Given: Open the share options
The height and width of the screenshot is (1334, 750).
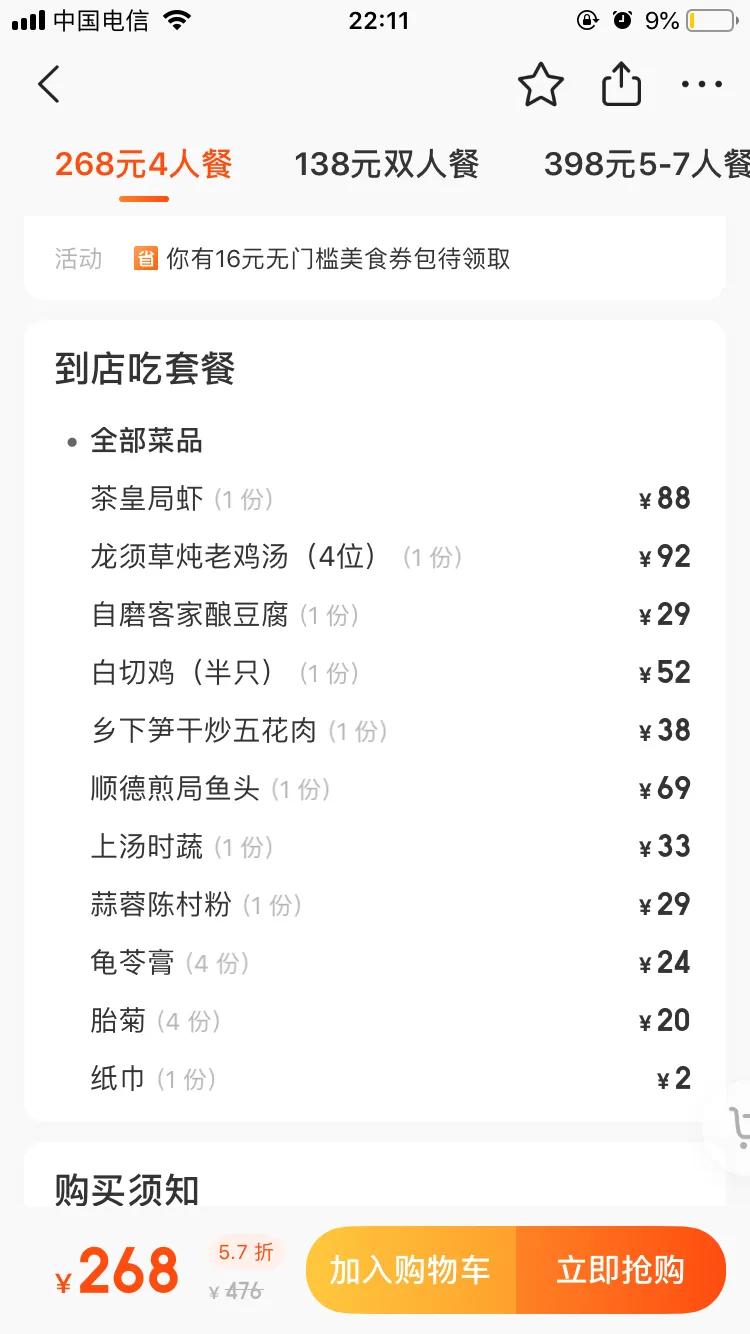Looking at the screenshot, I should [x=622, y=84].
